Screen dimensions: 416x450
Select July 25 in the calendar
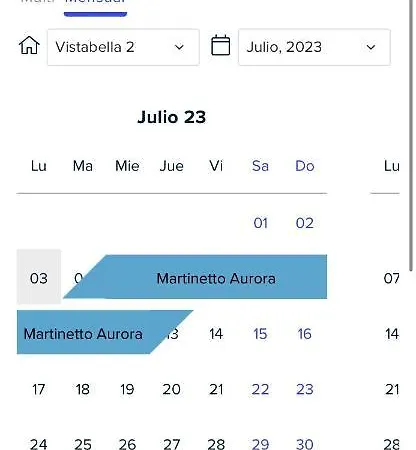point(83,444)
